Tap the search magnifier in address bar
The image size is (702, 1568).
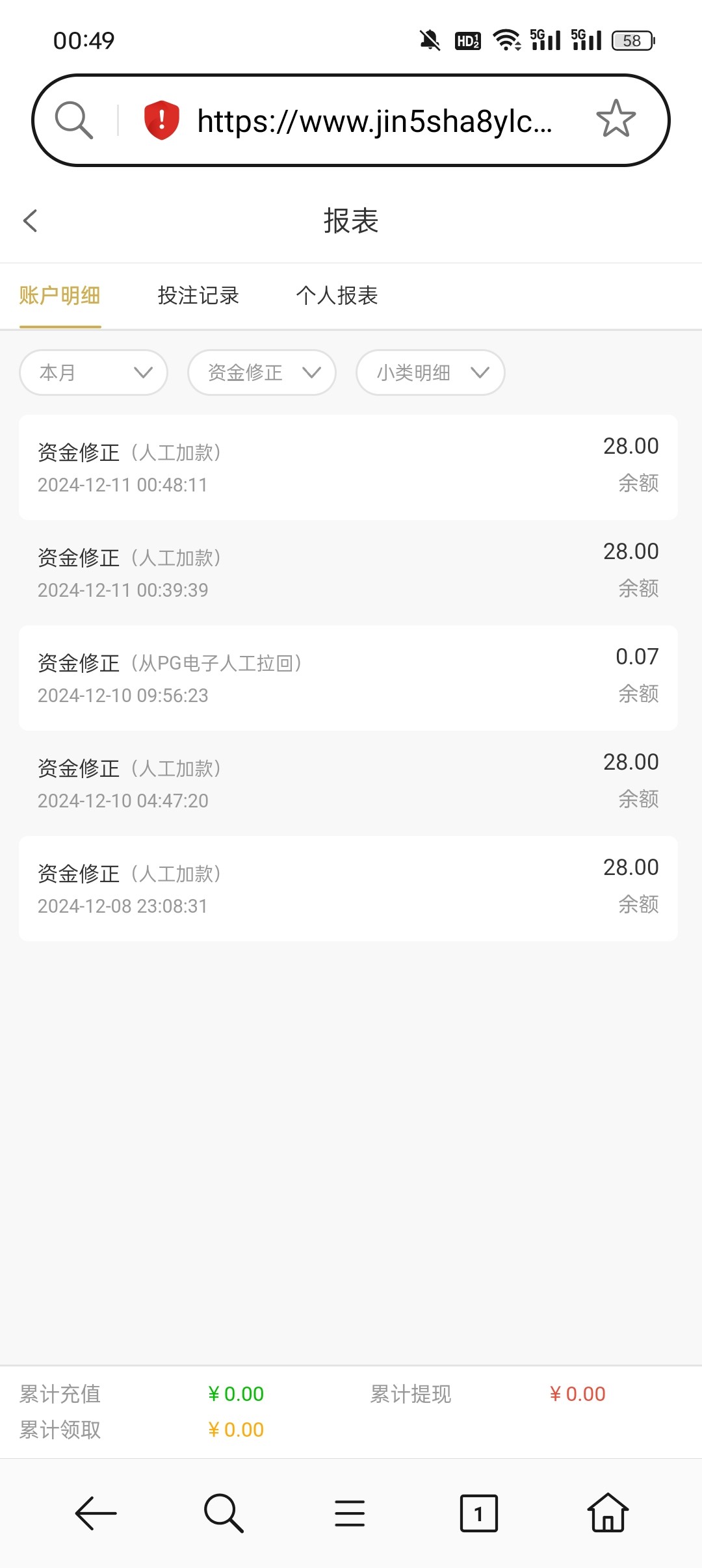coord(74,120)
